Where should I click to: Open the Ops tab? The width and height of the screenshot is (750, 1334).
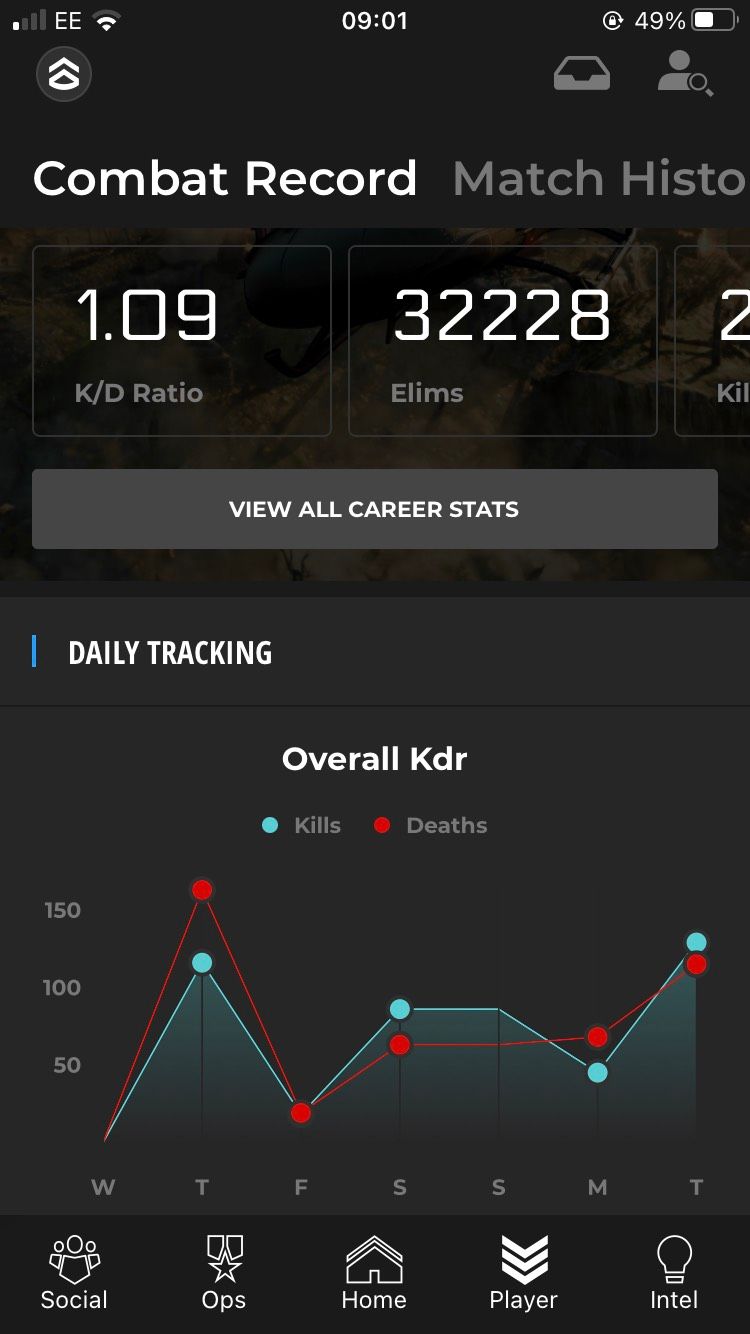(x=224, y=1273)
